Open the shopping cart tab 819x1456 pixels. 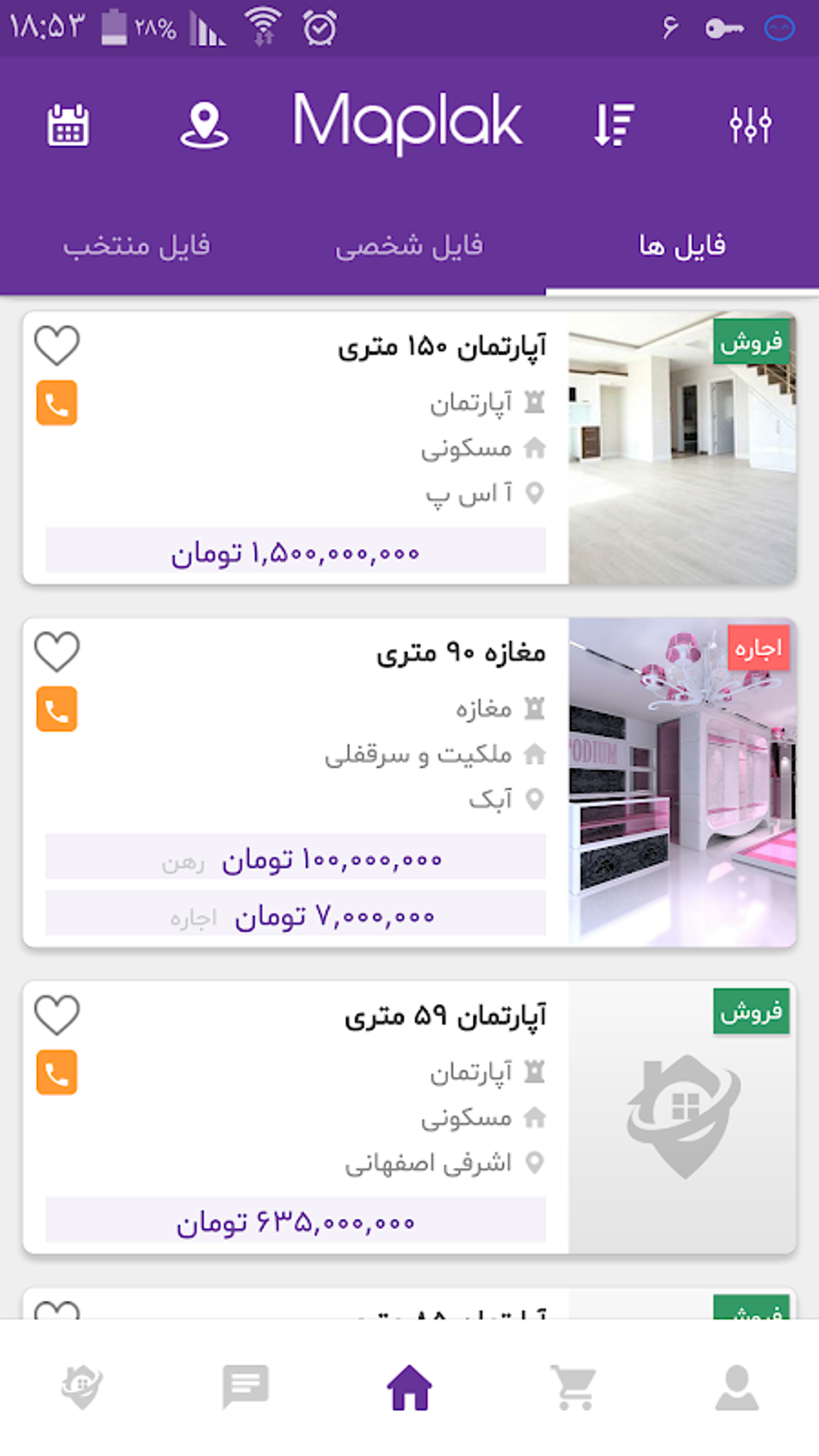573,1388
